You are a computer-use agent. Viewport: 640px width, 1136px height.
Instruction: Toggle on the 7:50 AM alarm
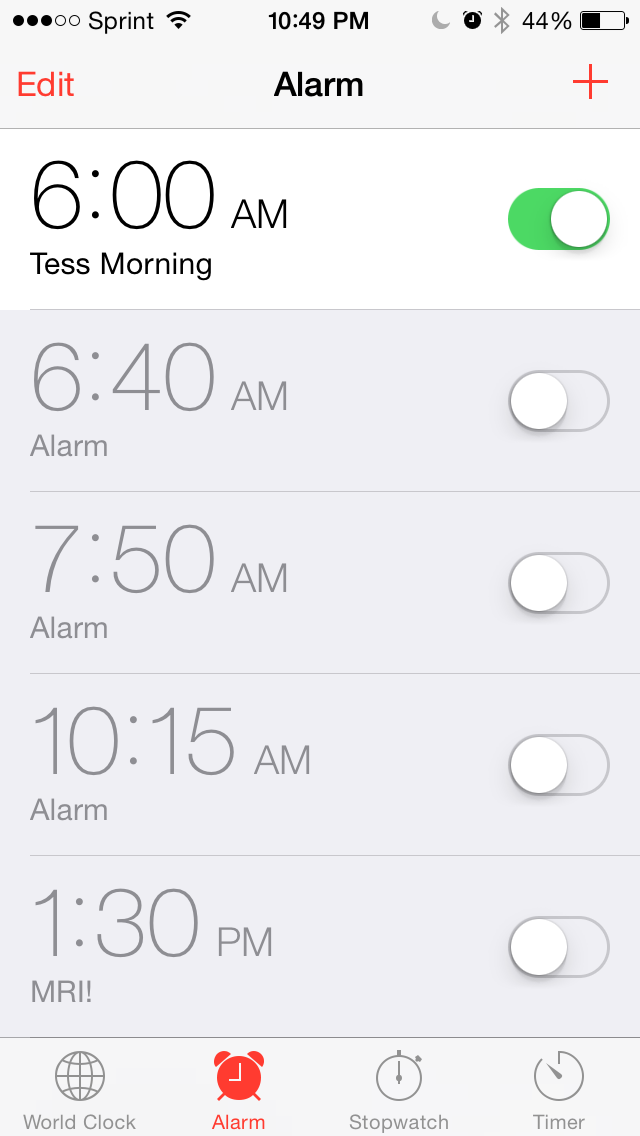pos(558,583)
